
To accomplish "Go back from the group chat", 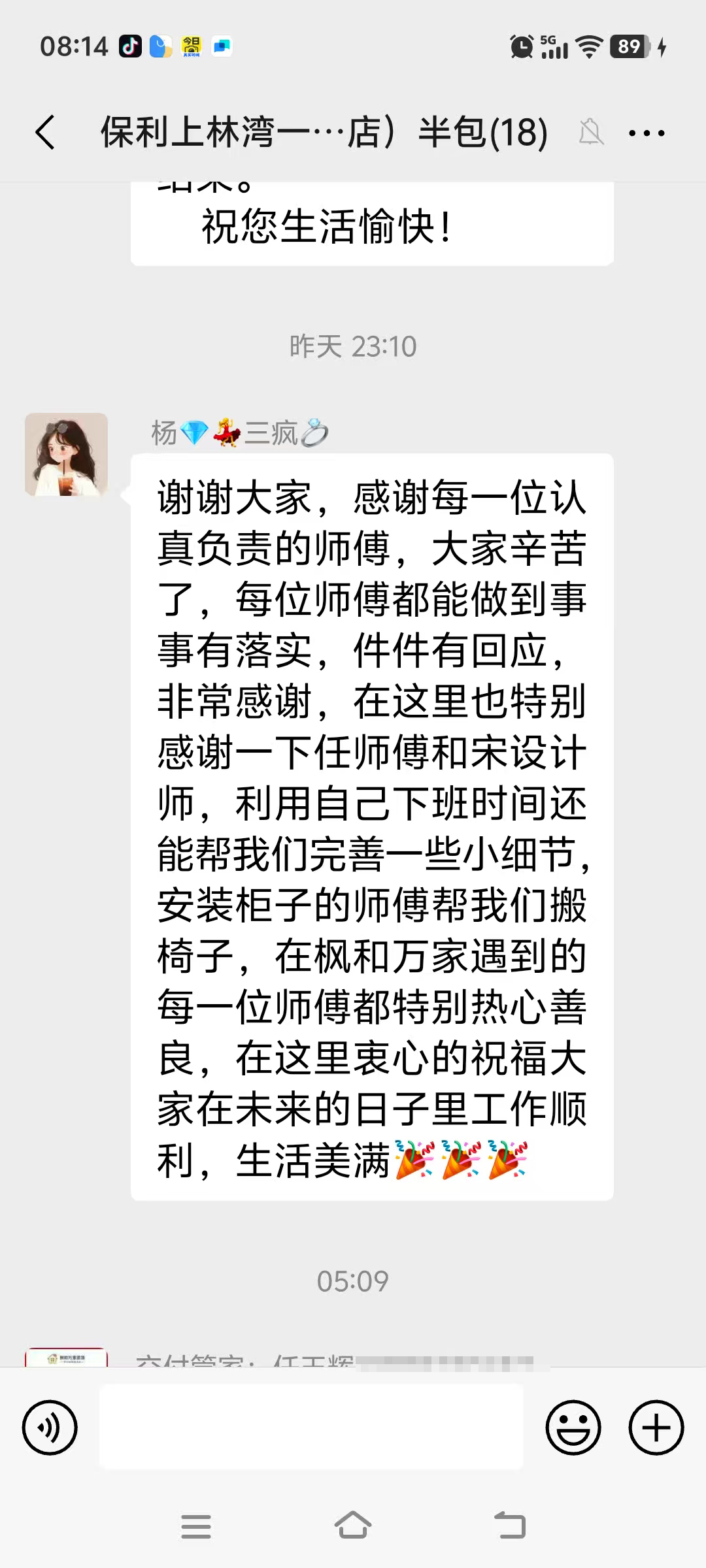I will 46,133.
